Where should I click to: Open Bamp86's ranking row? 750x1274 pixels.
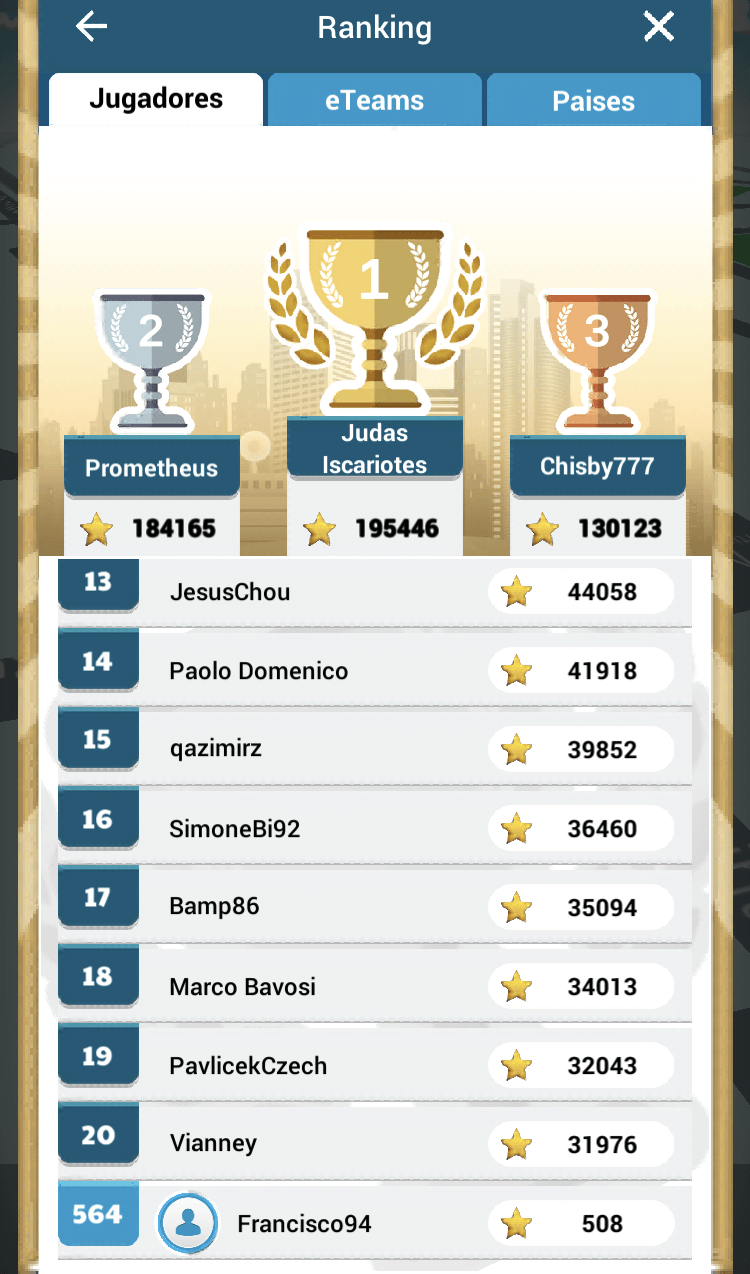click(375, 907)
